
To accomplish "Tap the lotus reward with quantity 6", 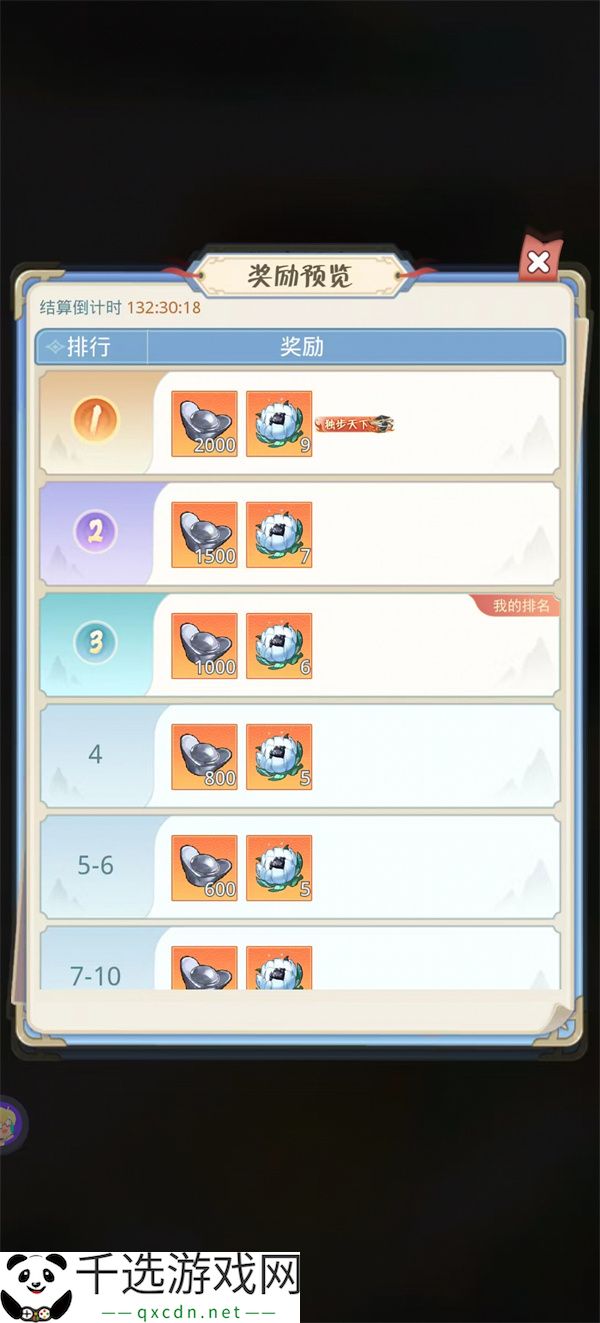I will (279, 646).
